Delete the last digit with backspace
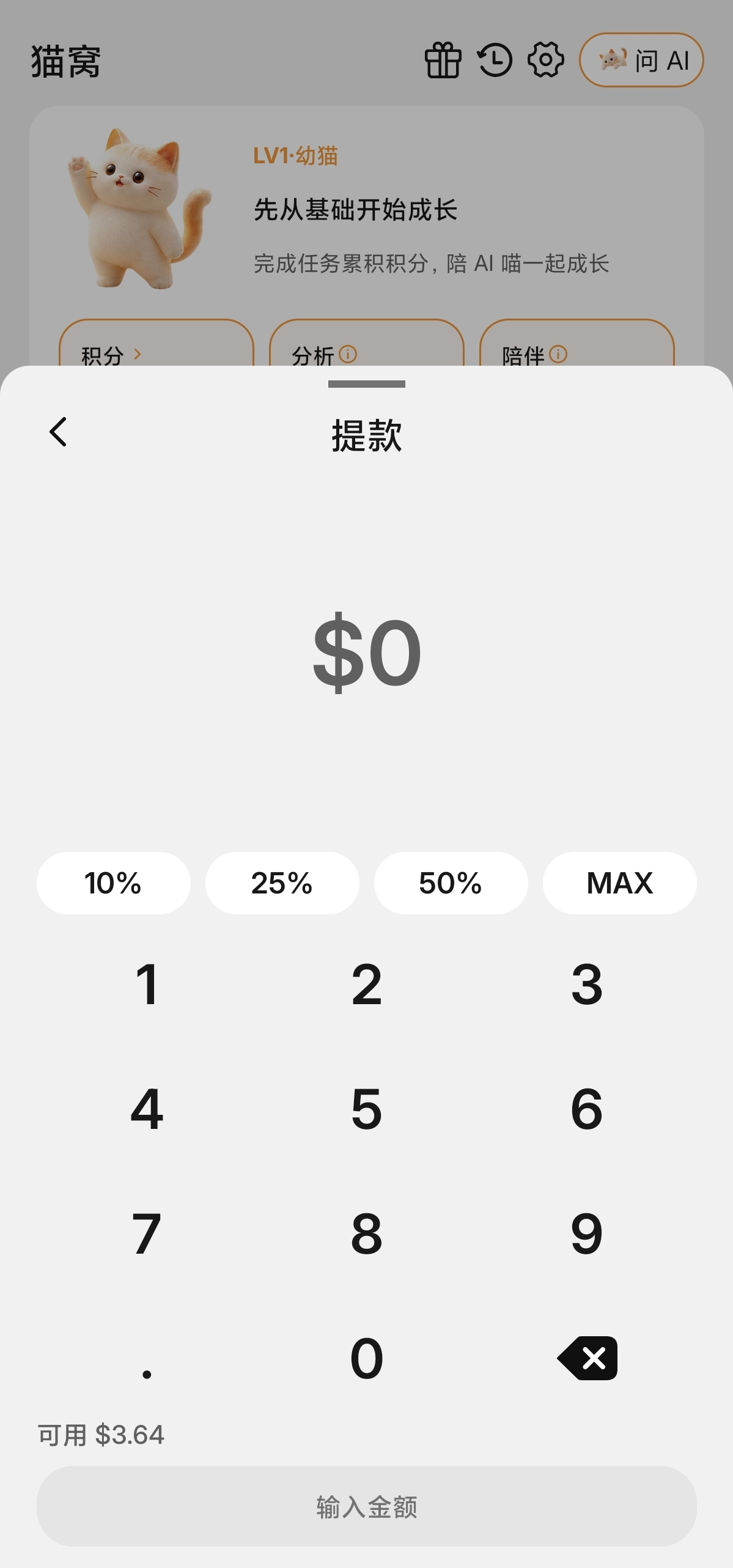The width and height of the screenshot is (733, 1568). click(587, 1359)
